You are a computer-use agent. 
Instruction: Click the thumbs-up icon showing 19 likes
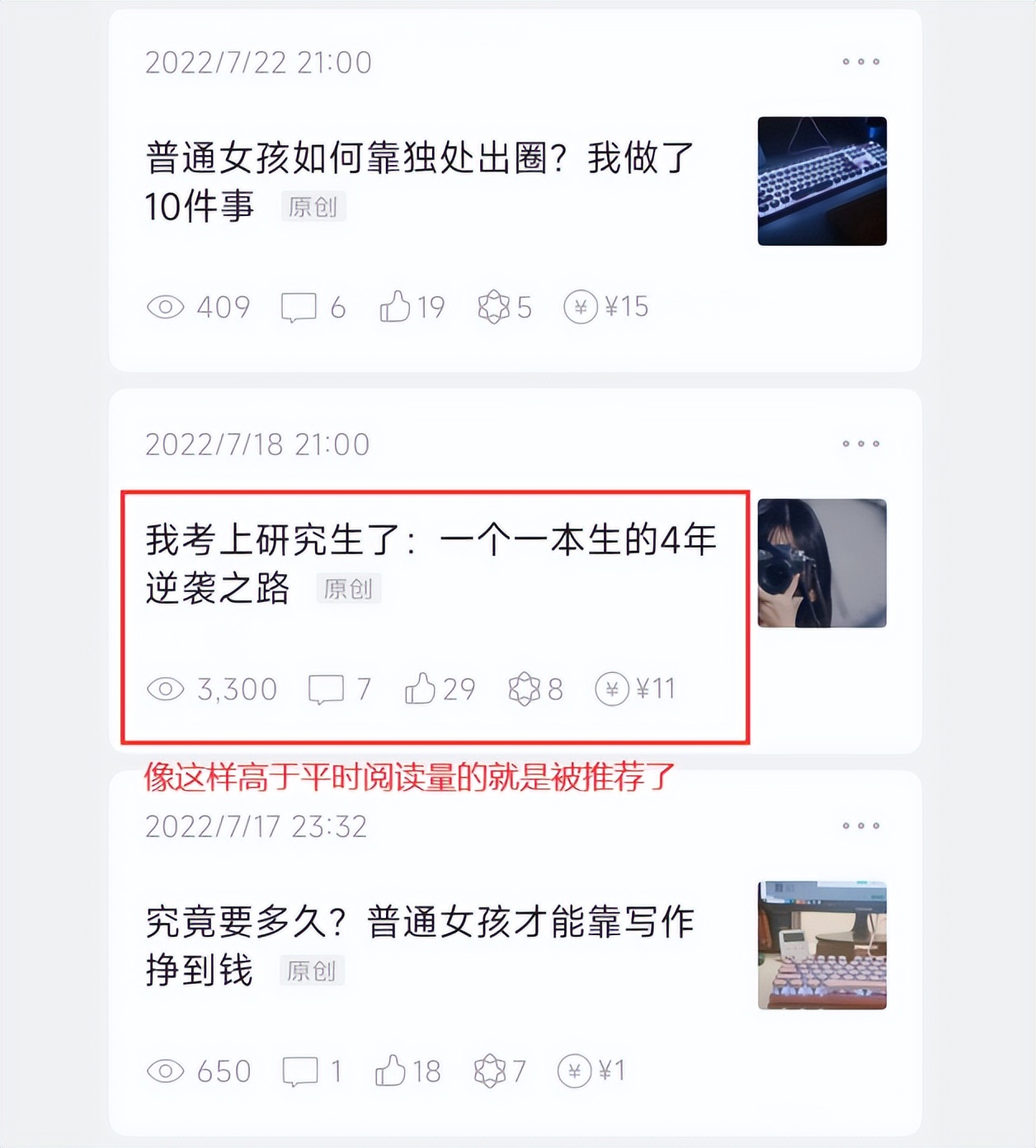tap(396, 305)
